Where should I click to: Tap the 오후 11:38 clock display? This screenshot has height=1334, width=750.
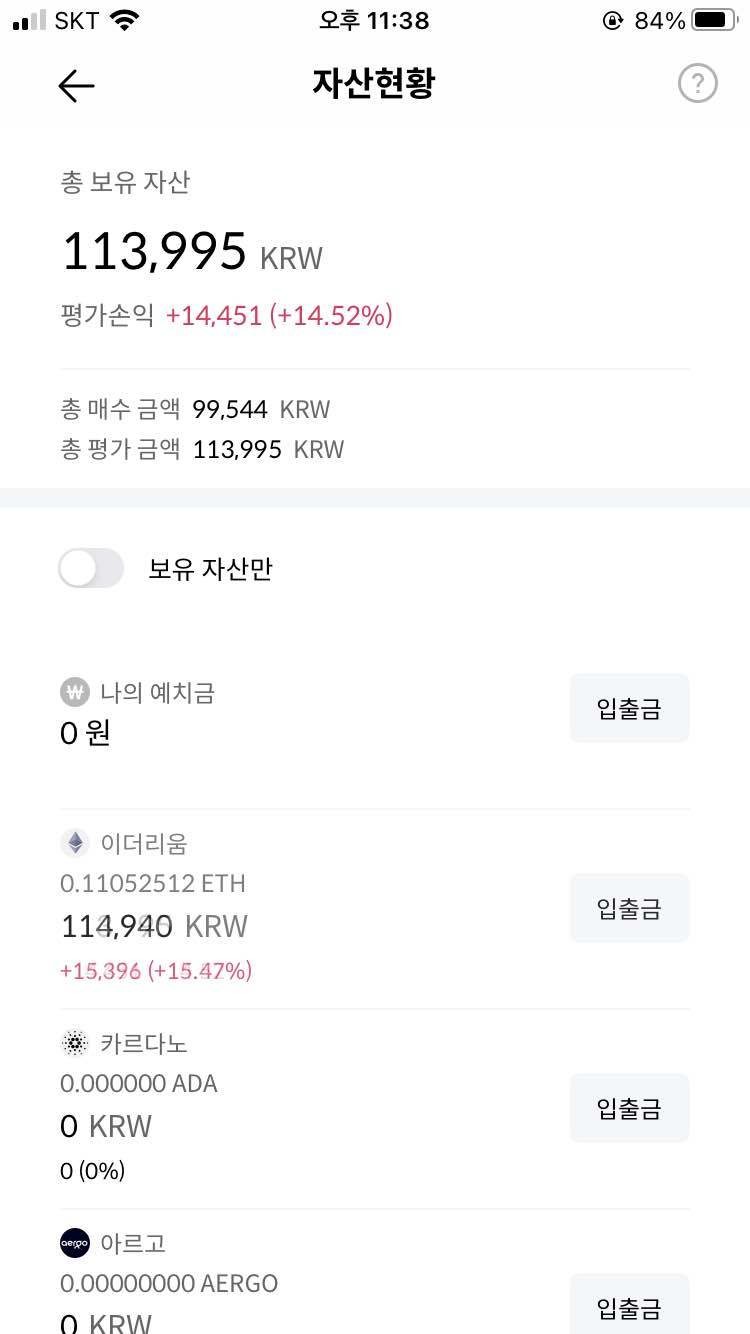[374, 20]
